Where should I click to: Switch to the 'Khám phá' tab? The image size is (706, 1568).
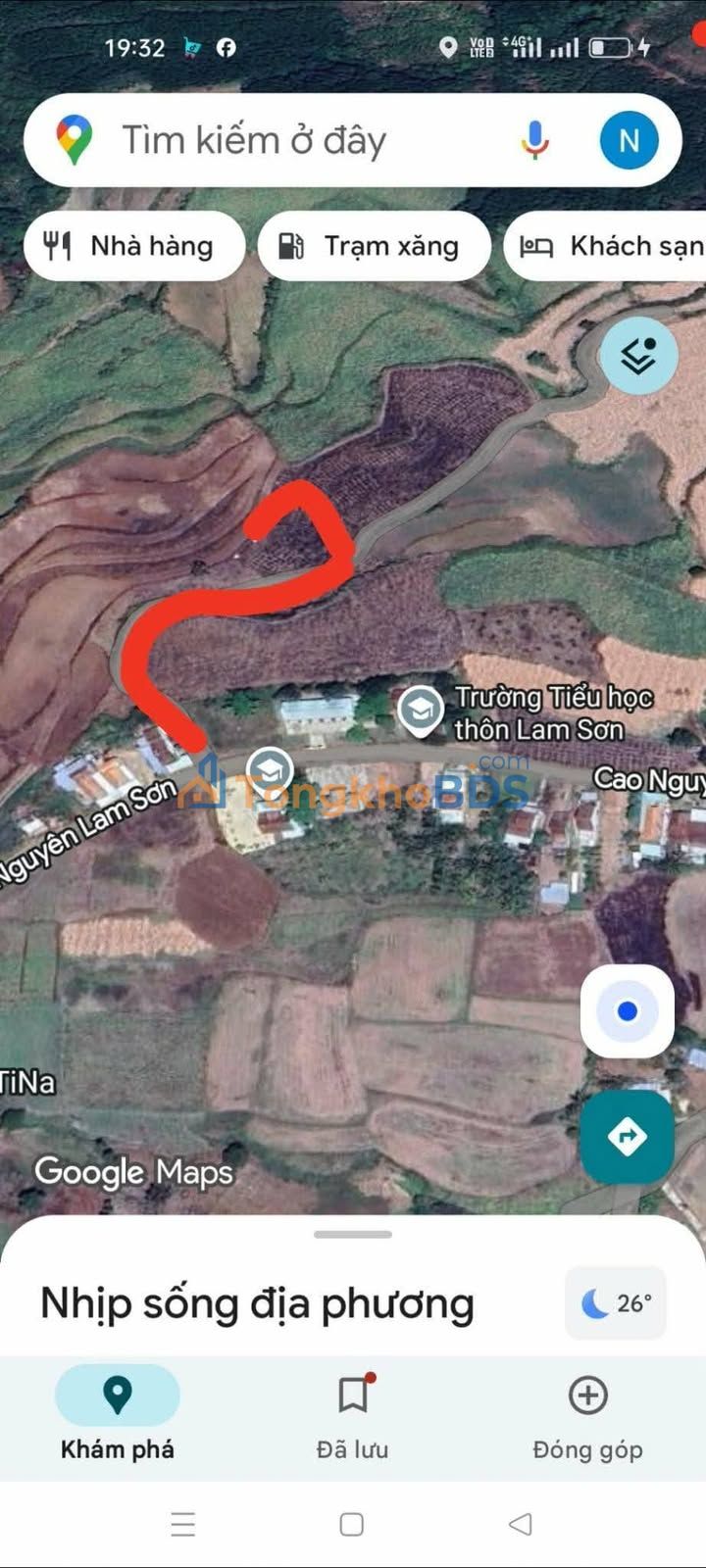118,1415
